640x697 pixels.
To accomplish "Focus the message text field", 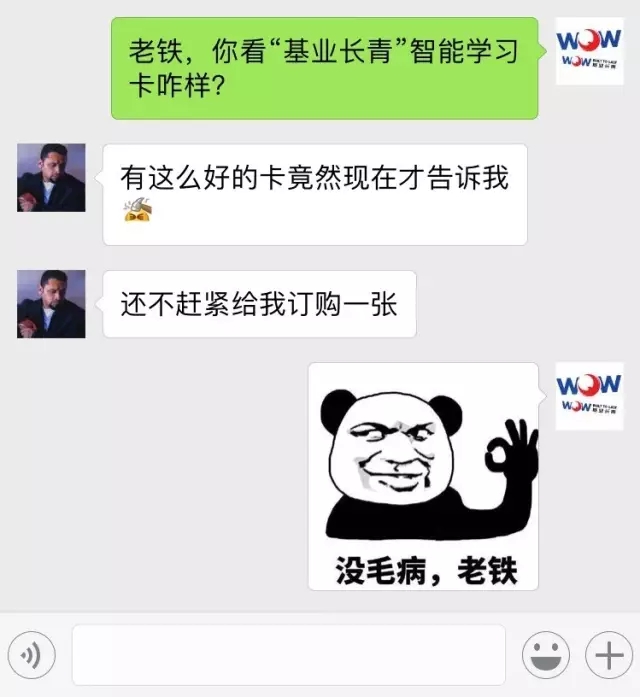I will coord(288,656).
